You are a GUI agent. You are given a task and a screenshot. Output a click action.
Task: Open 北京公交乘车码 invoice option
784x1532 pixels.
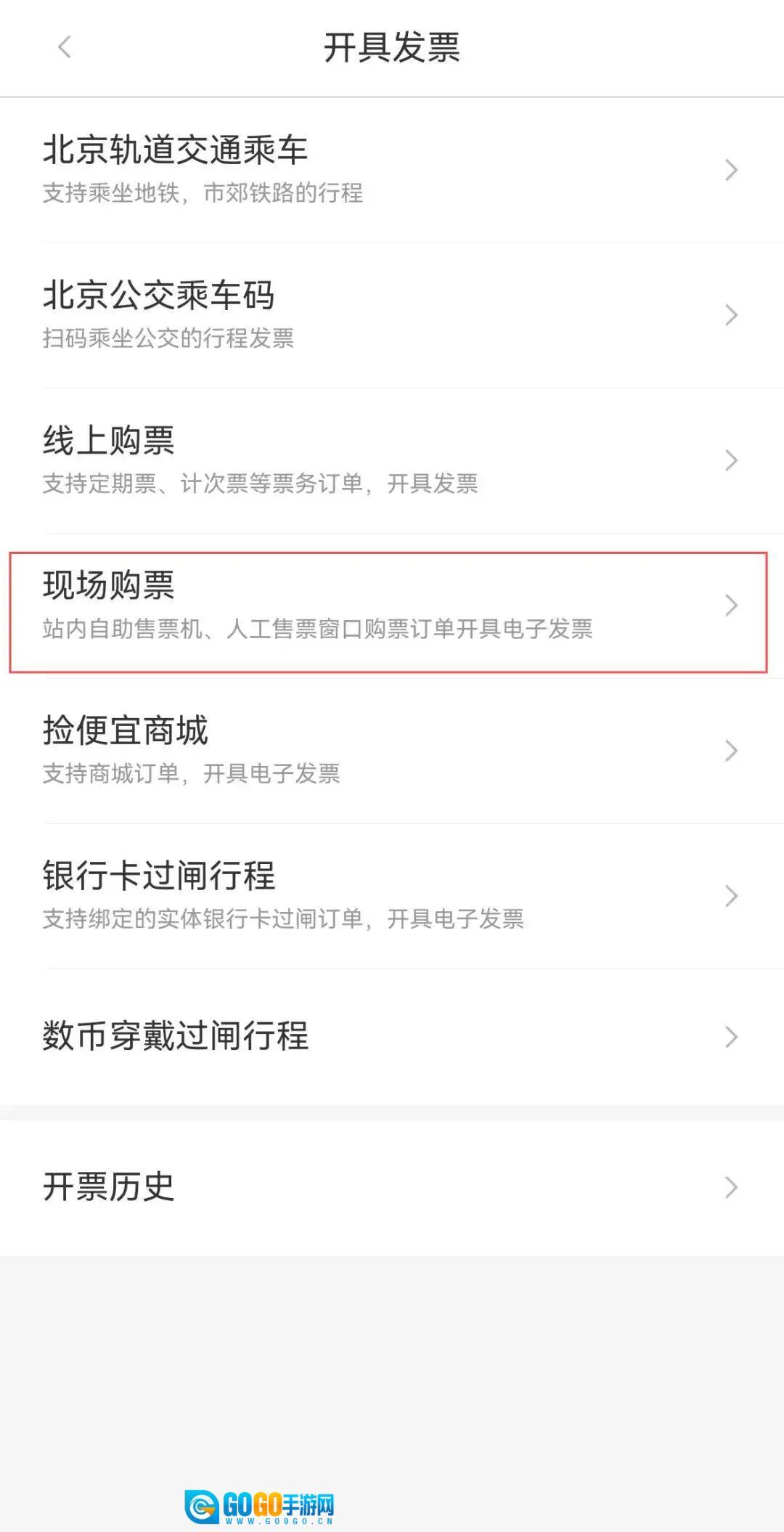[391, 315]
